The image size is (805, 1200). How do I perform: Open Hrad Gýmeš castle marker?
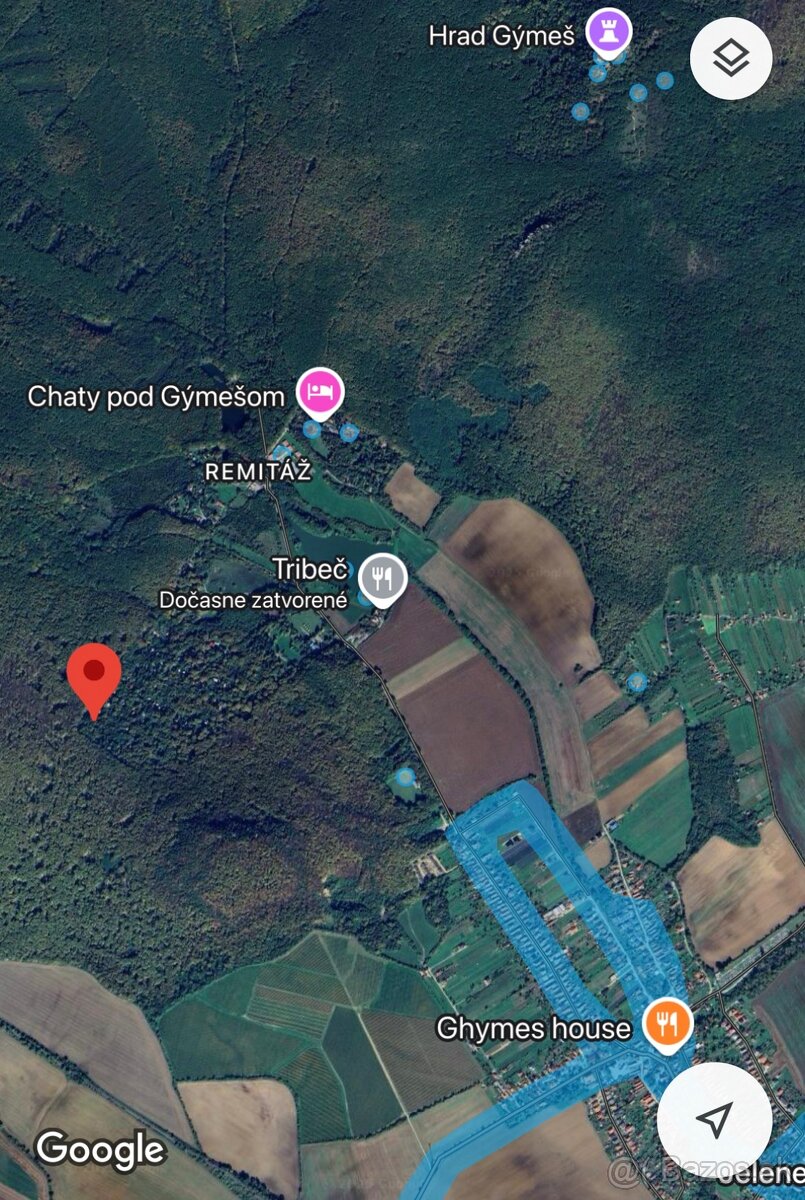coord(609,29)
